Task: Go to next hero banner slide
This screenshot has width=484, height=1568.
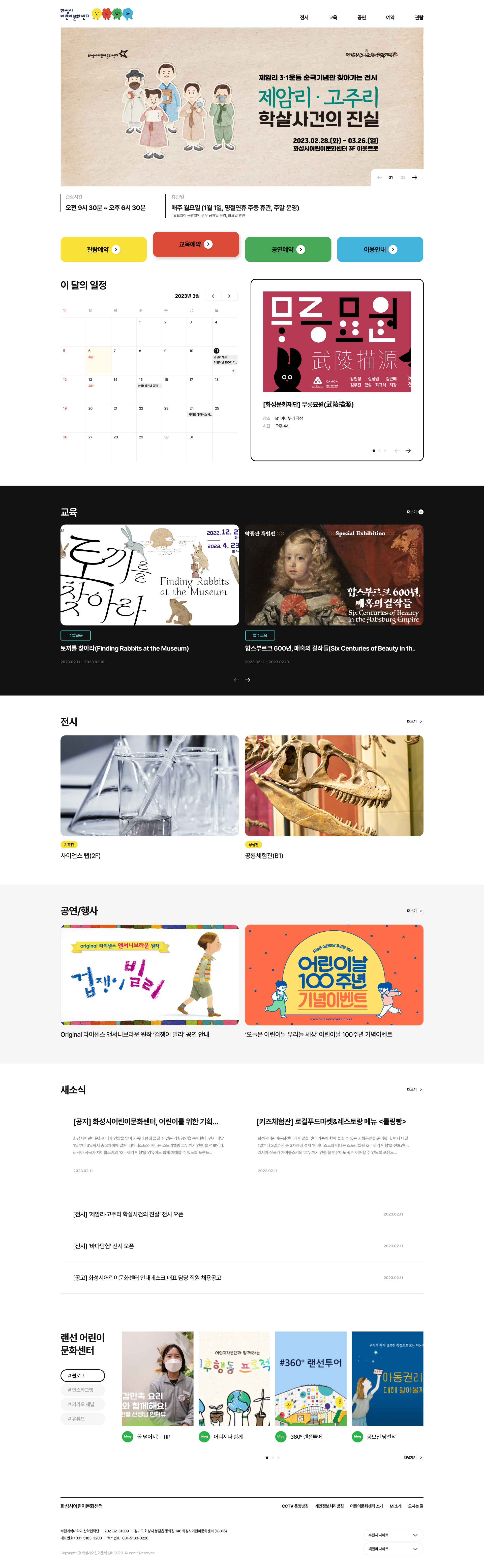Action: [415, 178]
